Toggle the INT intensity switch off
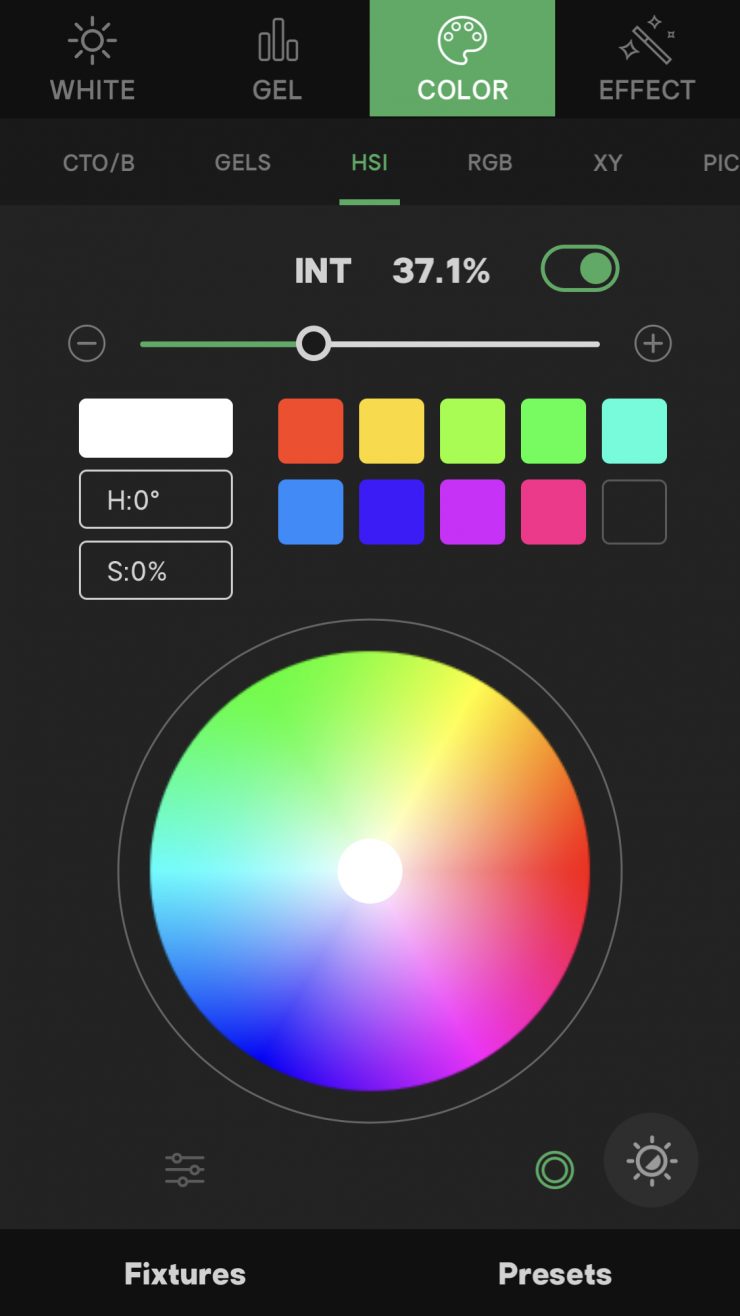This screenshot has width=740, height=1316. (x=580, y=269)
